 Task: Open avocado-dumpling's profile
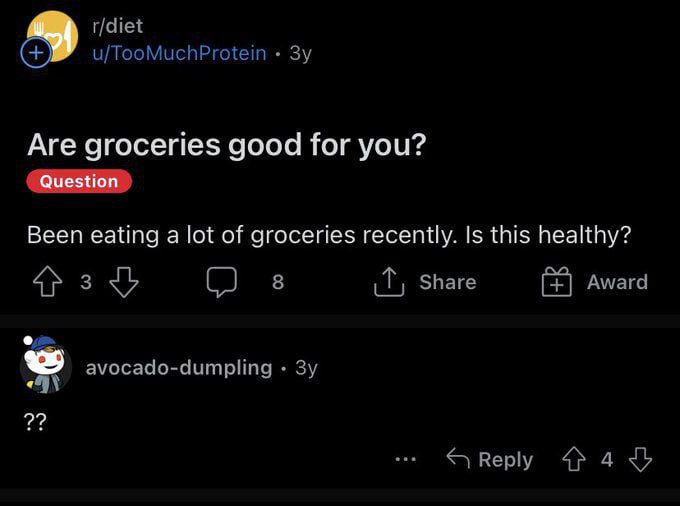(179, 367)
